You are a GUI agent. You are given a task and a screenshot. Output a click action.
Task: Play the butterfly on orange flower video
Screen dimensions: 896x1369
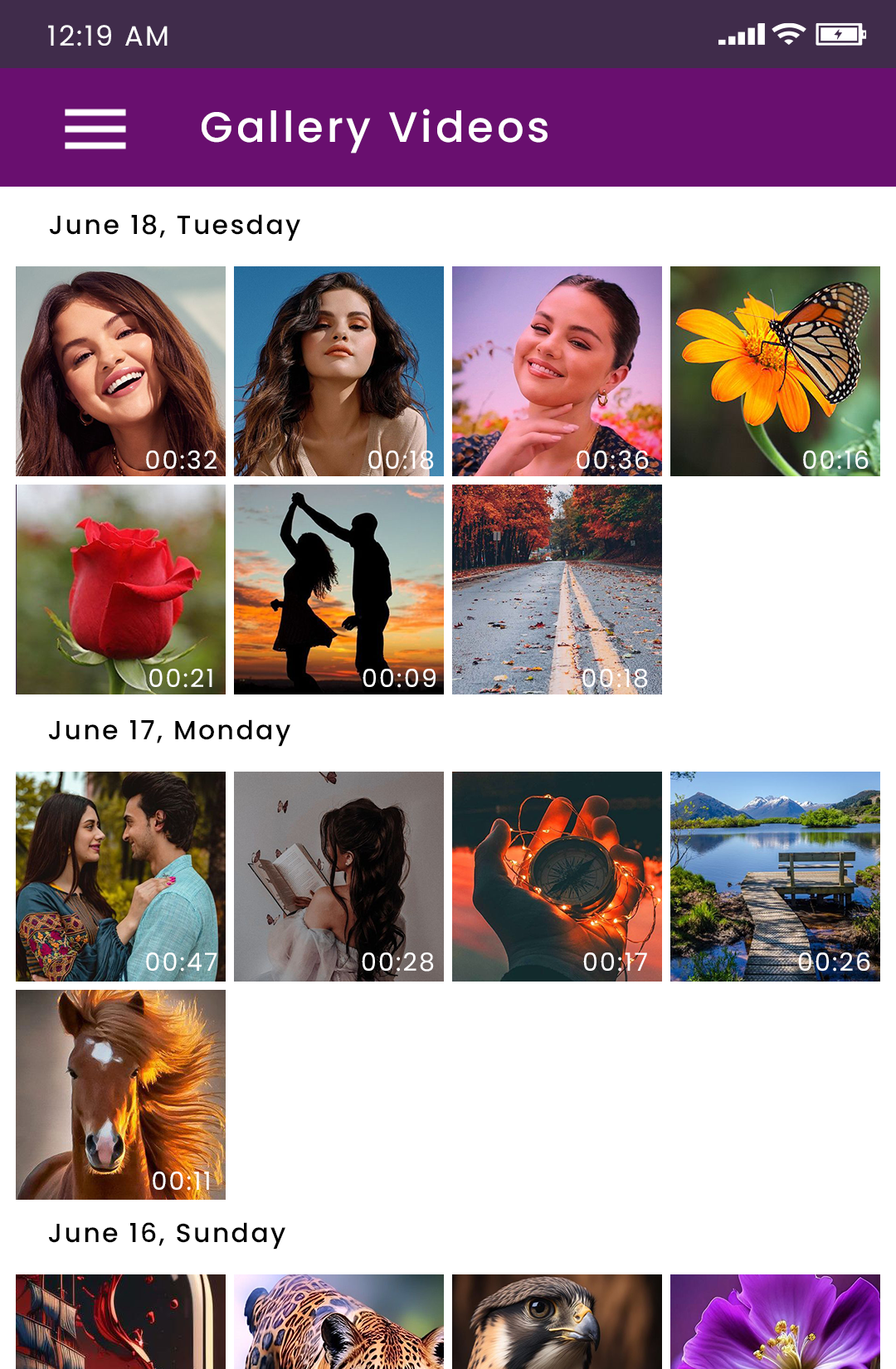click(x=775, y=371)
